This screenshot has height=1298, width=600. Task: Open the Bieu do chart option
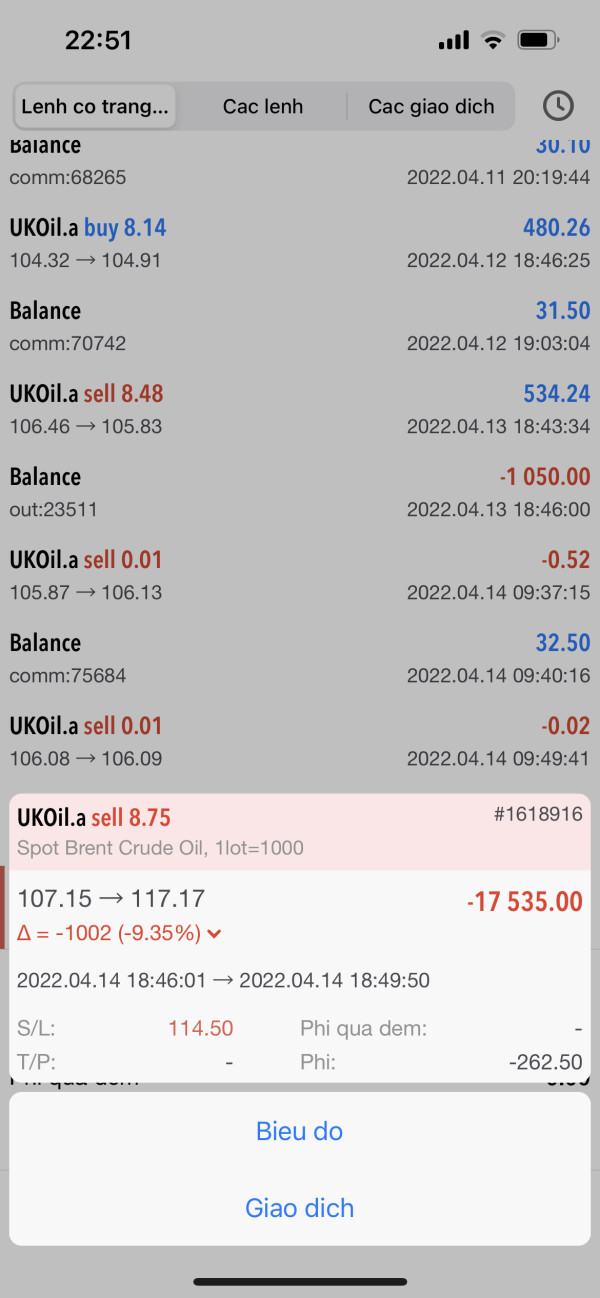point(299,1132)
